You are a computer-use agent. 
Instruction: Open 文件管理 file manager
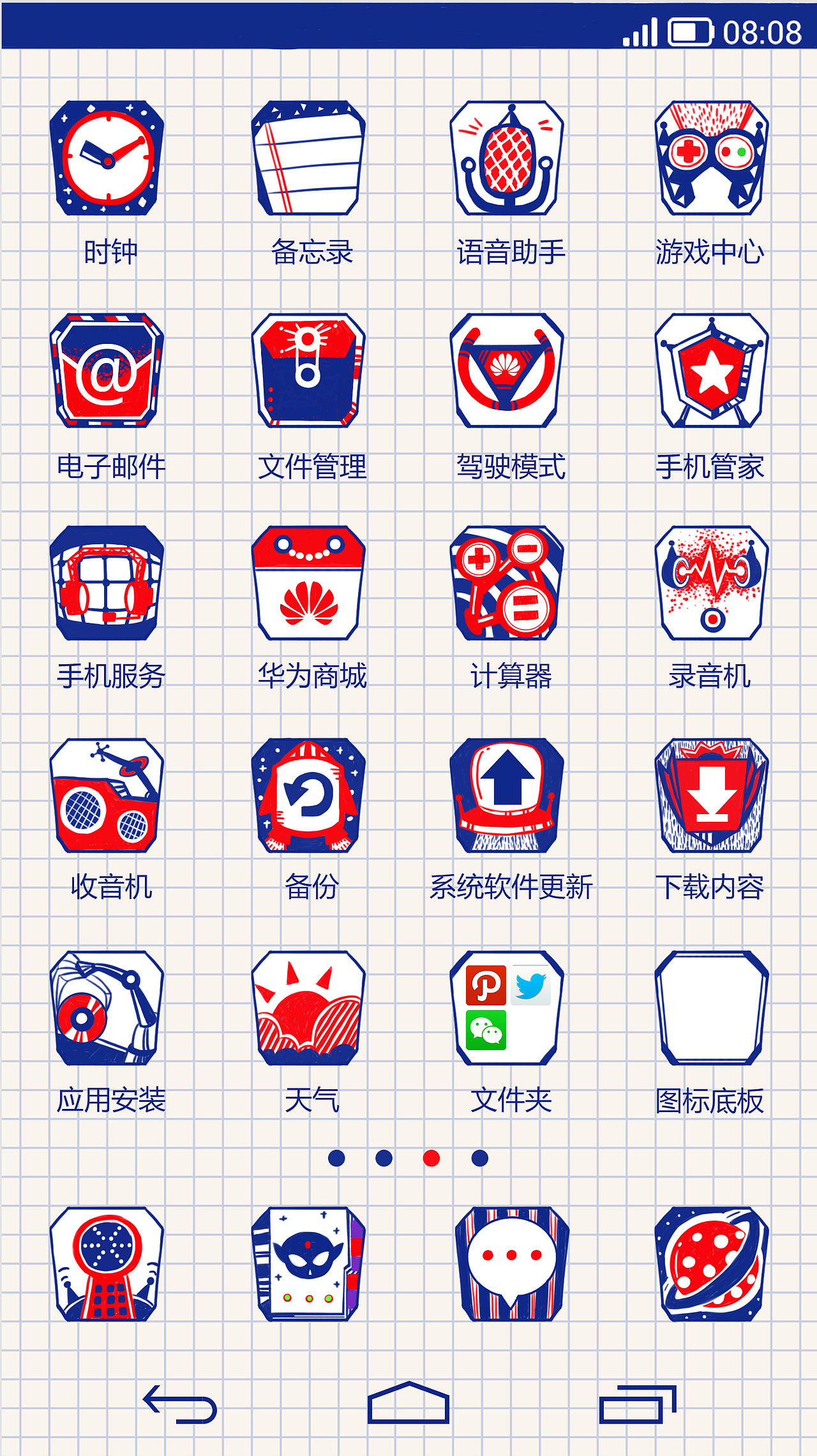point(309,370)
